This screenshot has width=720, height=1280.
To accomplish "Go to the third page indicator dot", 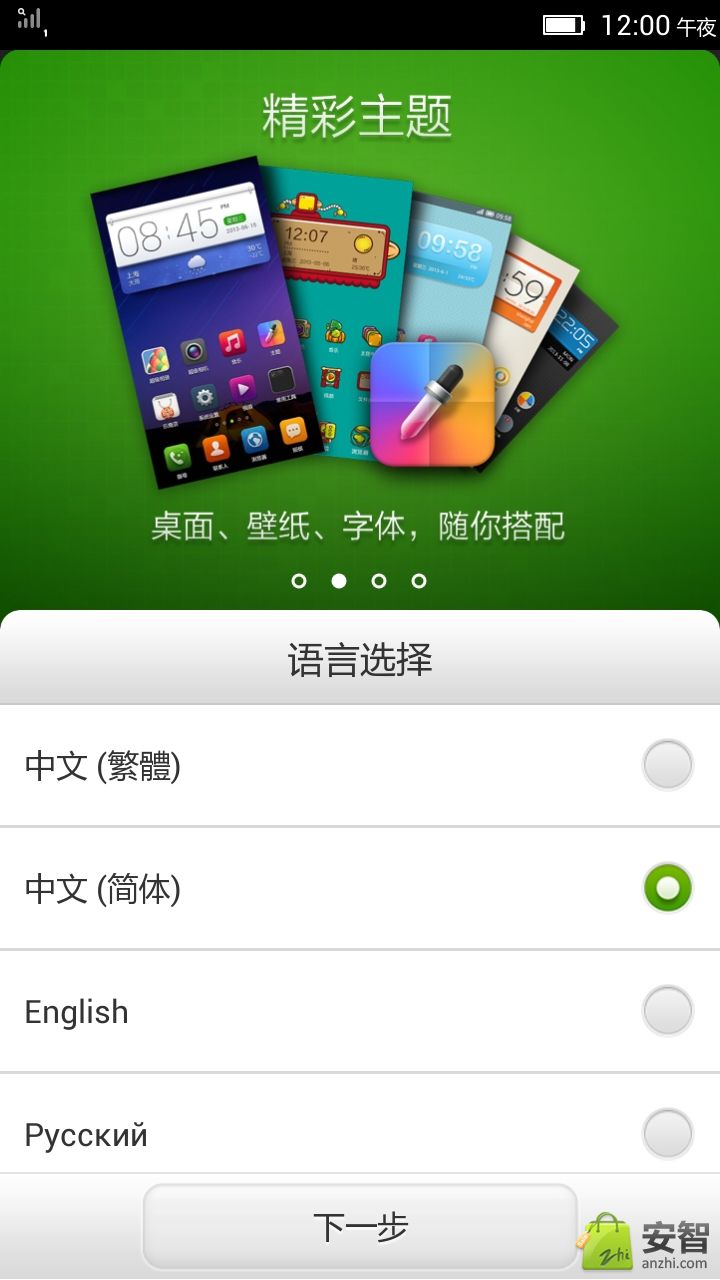I will [379, 581].
